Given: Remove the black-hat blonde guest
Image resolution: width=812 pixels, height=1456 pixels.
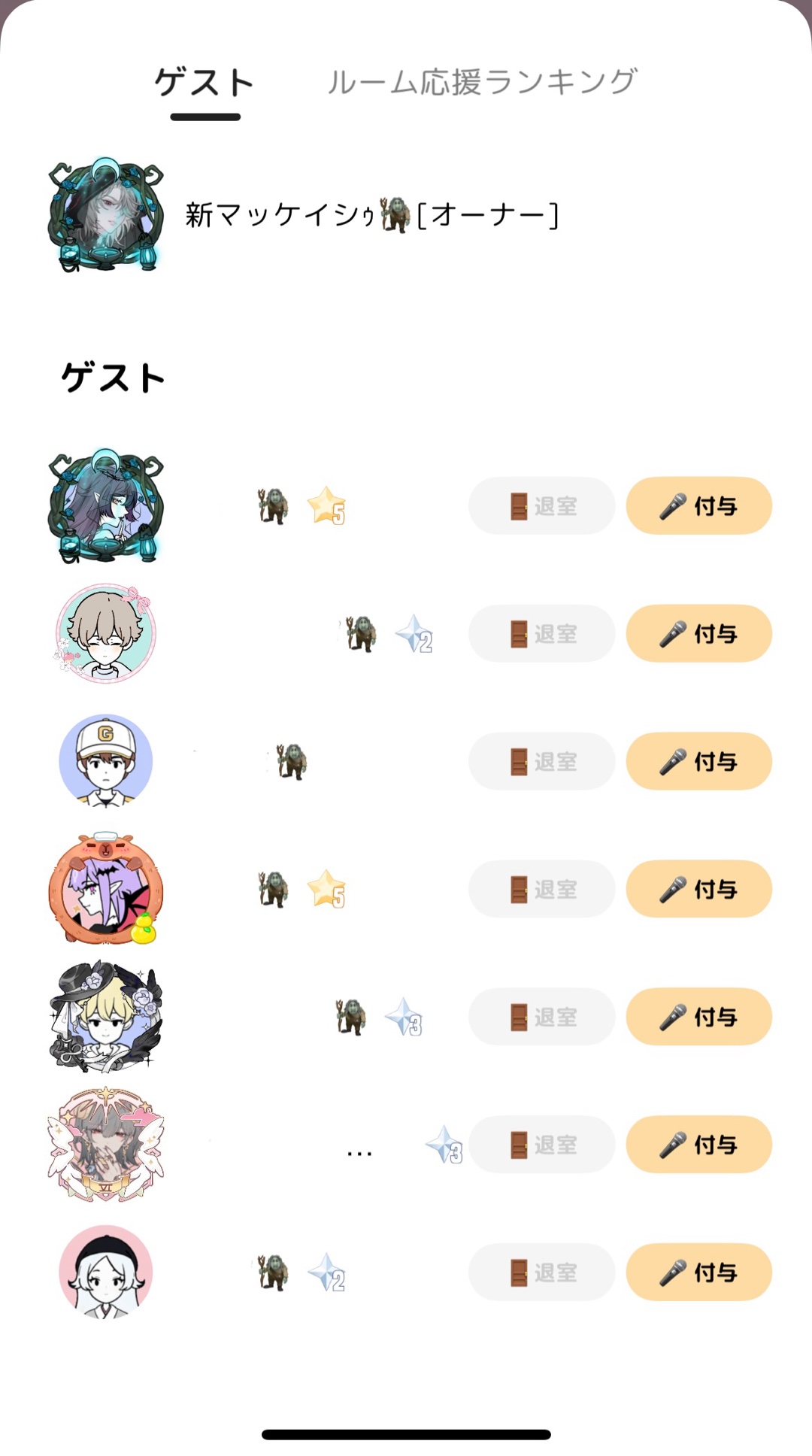Looking at the screenshot, I should 541,1017.
